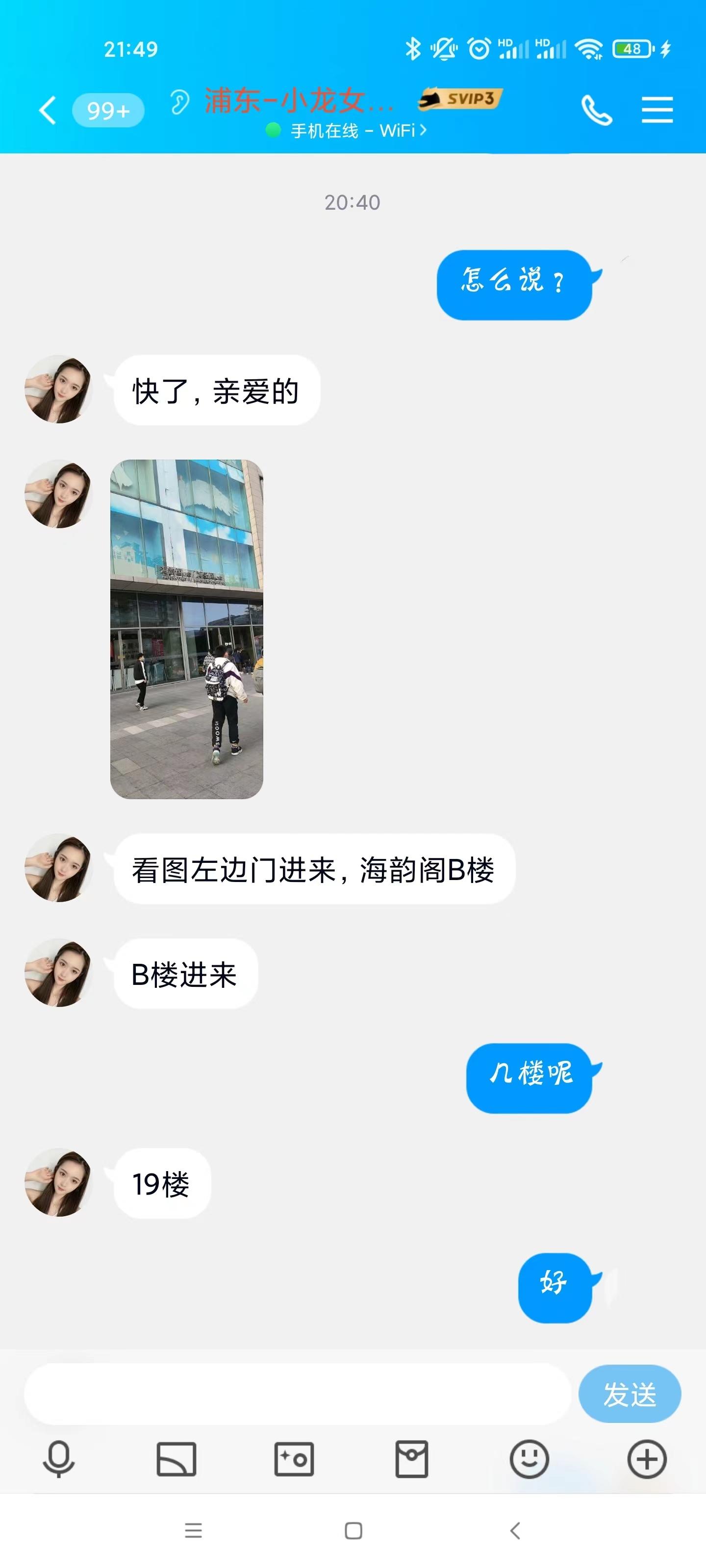Open the emoji panel
Screen dimensions: 706x1568
coord(529,1458)
